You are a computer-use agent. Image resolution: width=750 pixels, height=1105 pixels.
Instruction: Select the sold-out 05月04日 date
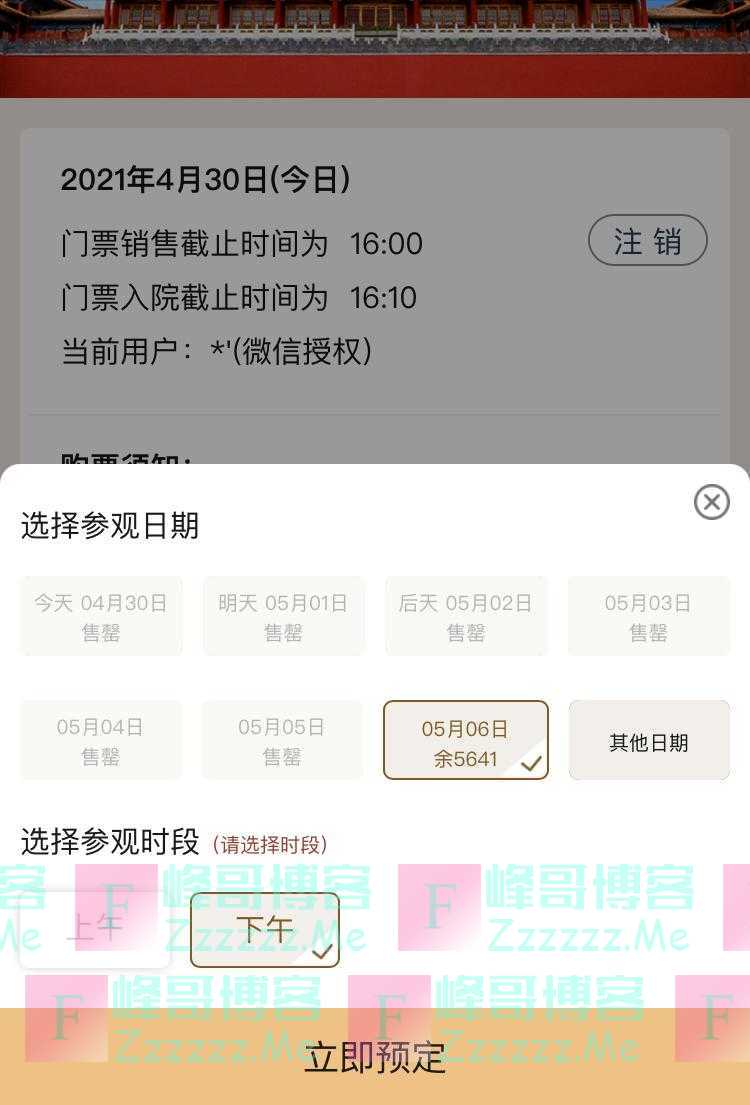[x=101, y=741]
